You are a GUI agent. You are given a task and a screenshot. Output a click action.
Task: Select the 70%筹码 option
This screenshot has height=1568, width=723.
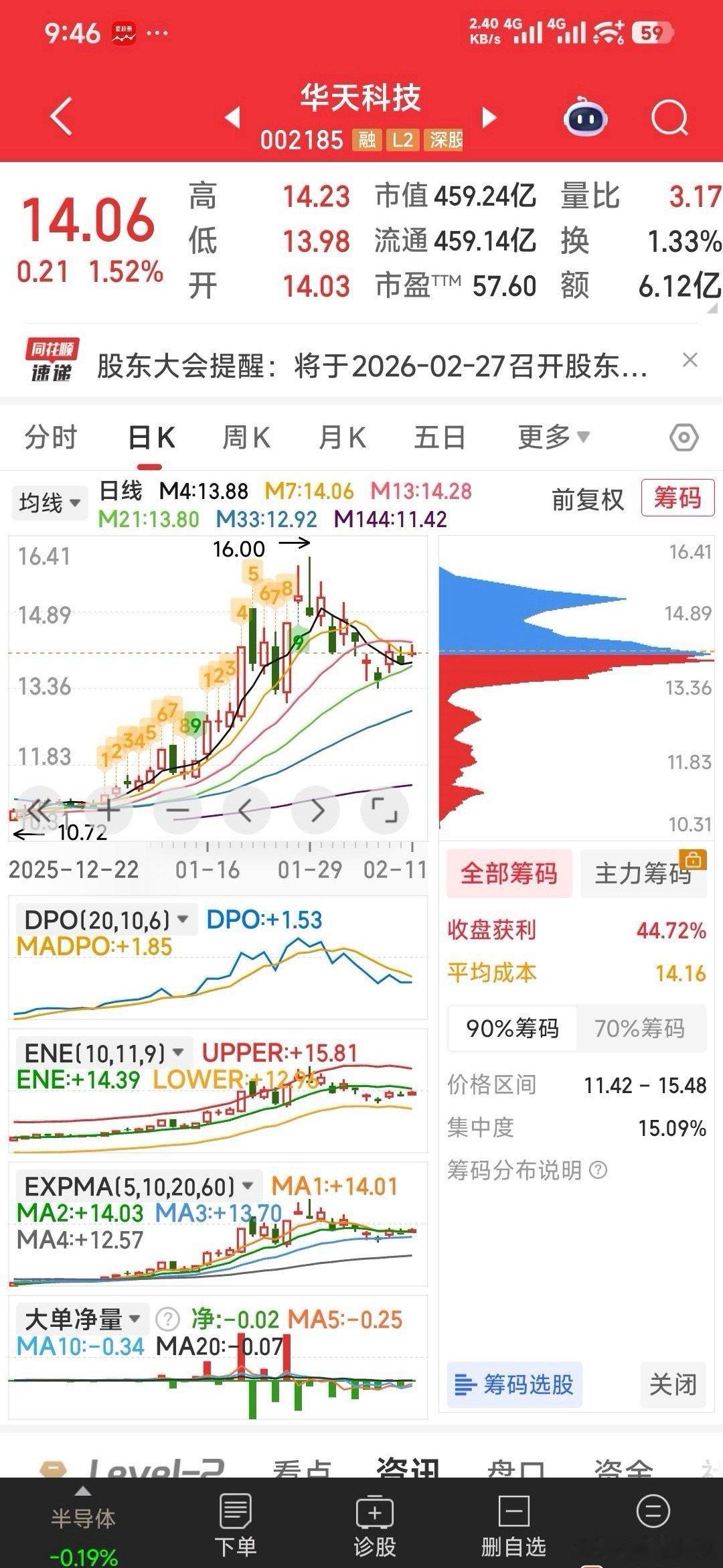pos(639,1028)
